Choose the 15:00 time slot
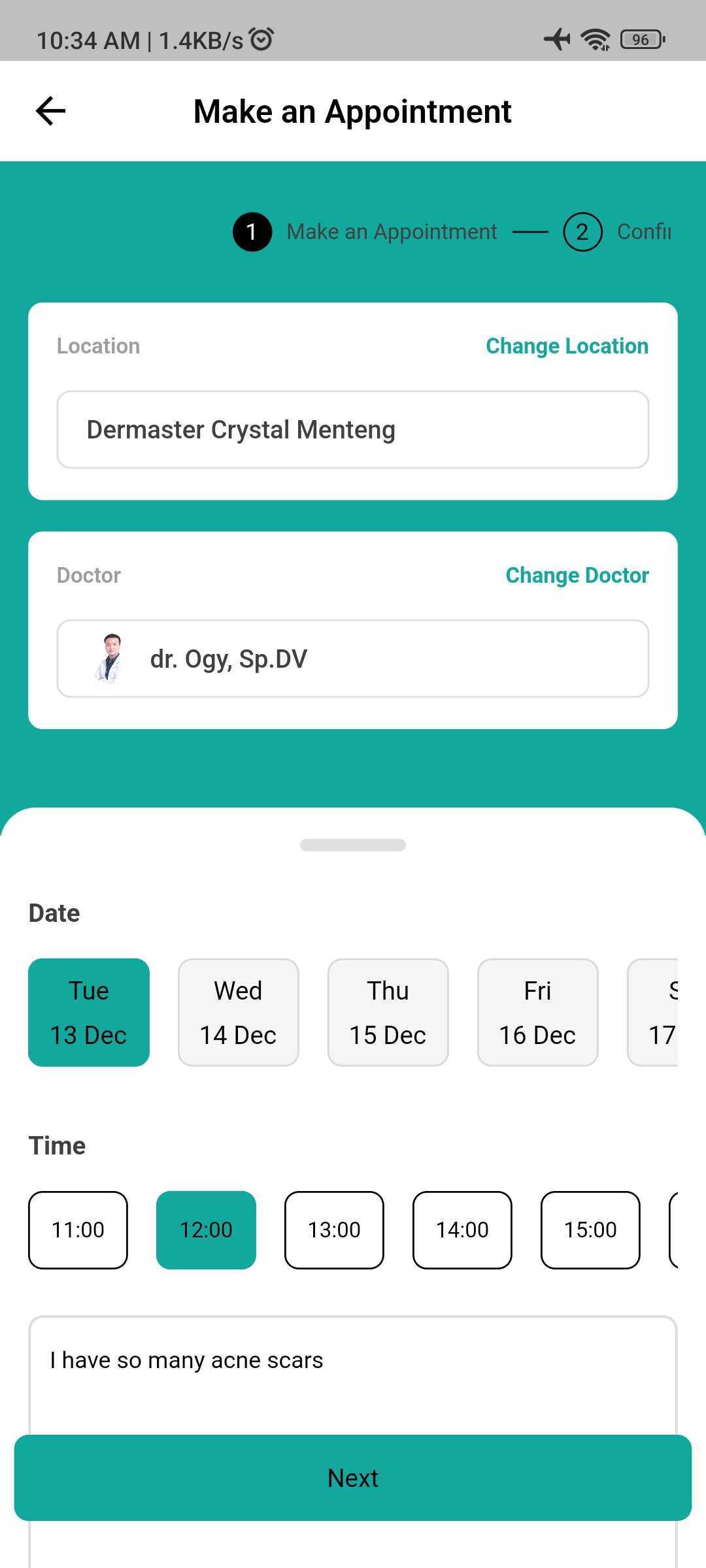The width and height of the screenshot is (706, 1568). pos(590,1230)
